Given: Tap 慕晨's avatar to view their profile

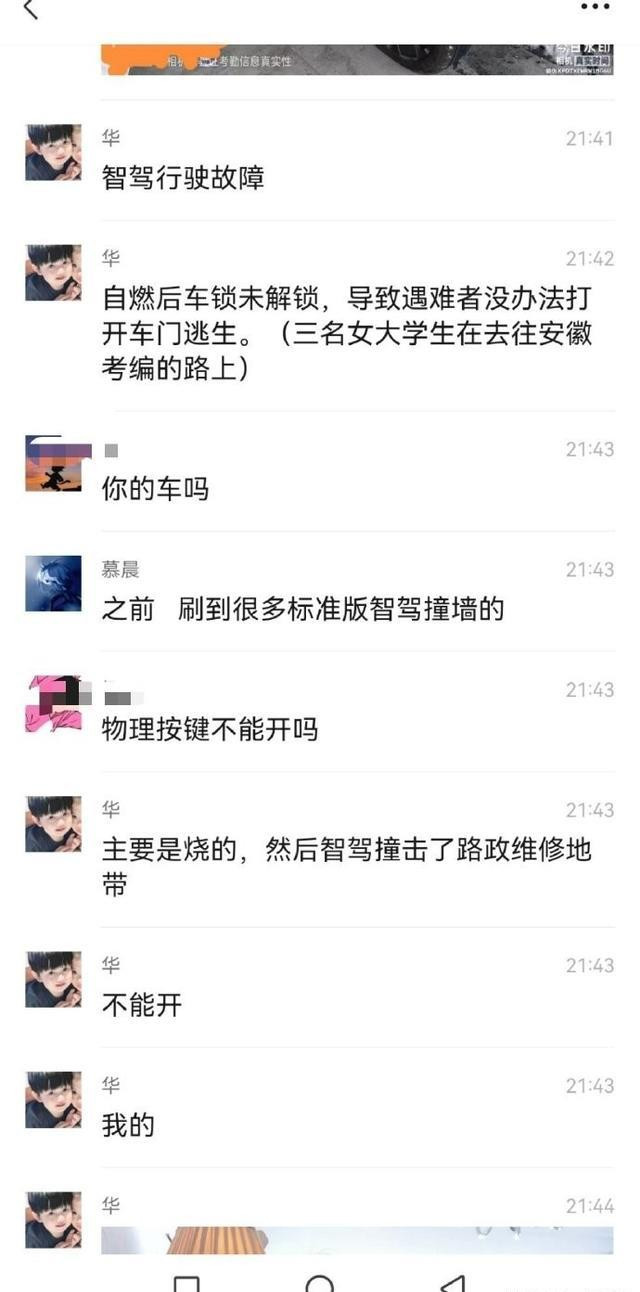Looking at the screenshot, I should (53, 583).
